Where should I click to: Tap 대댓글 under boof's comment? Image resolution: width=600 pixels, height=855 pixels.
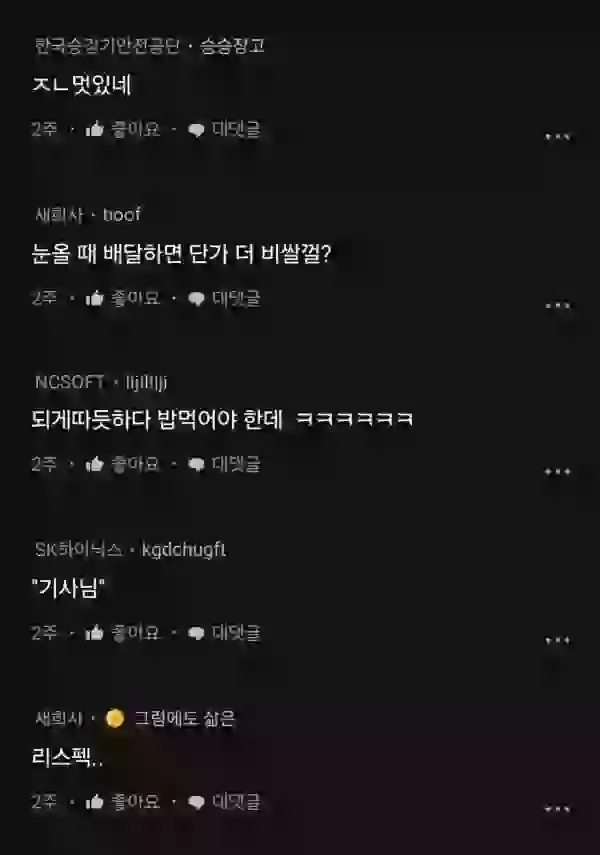[225, 297]
